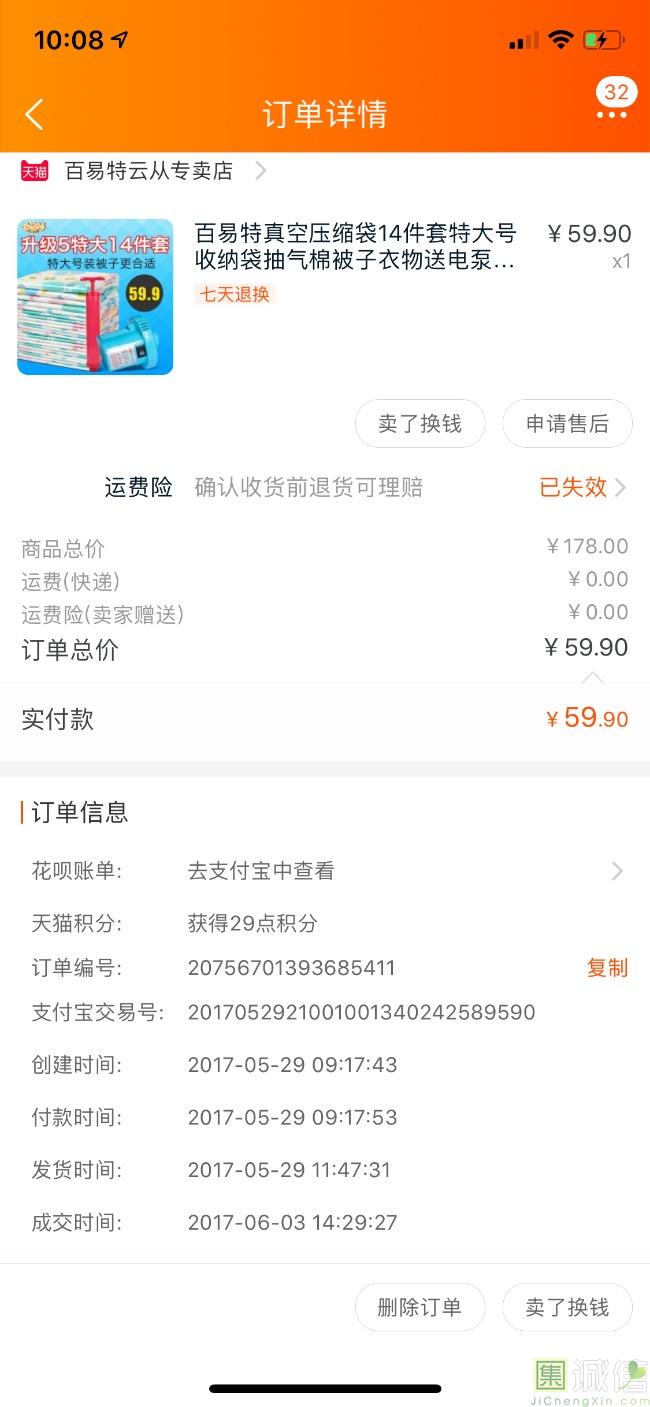
Task: Open the 运费险 已失效 details
Action: tap(582, 487)
